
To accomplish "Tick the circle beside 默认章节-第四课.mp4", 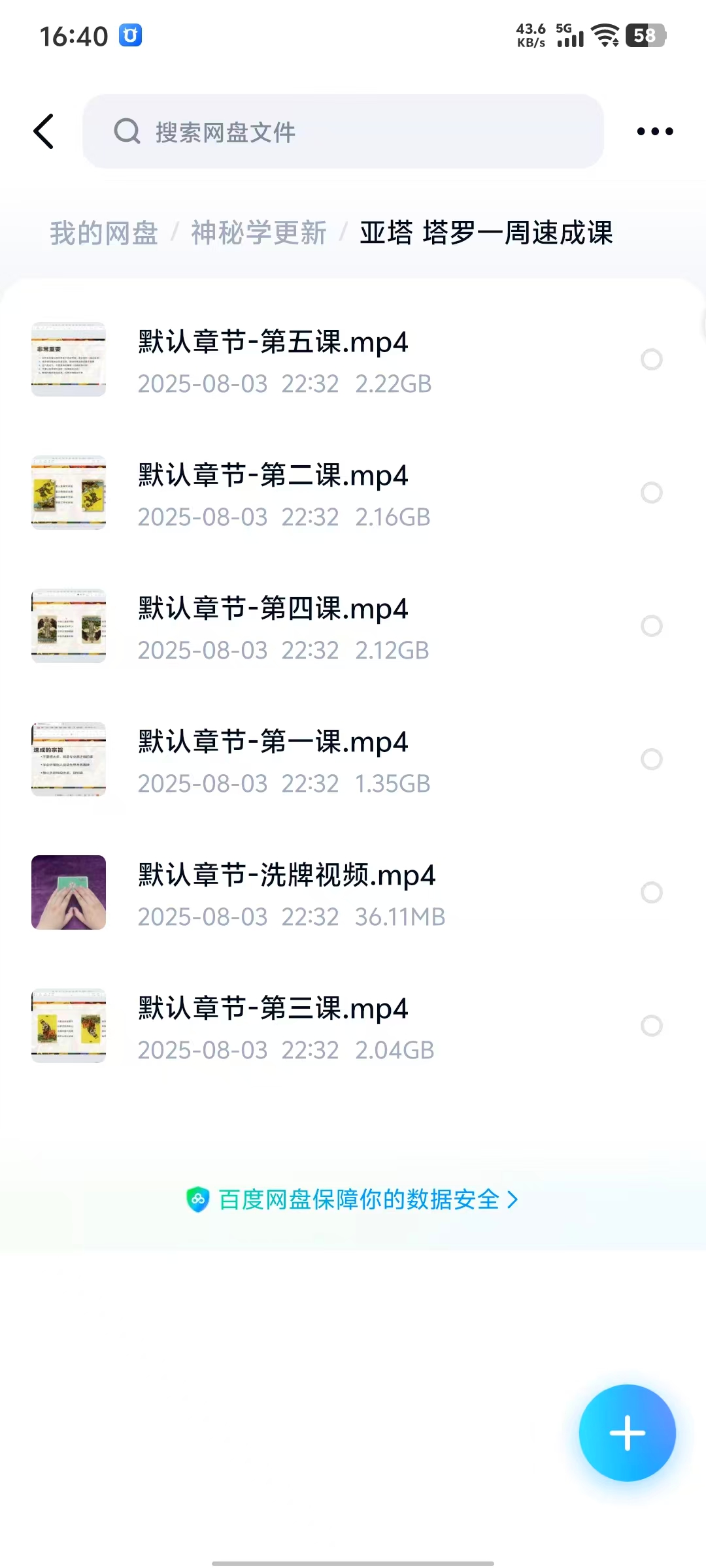I will click(x=652, y=626).
